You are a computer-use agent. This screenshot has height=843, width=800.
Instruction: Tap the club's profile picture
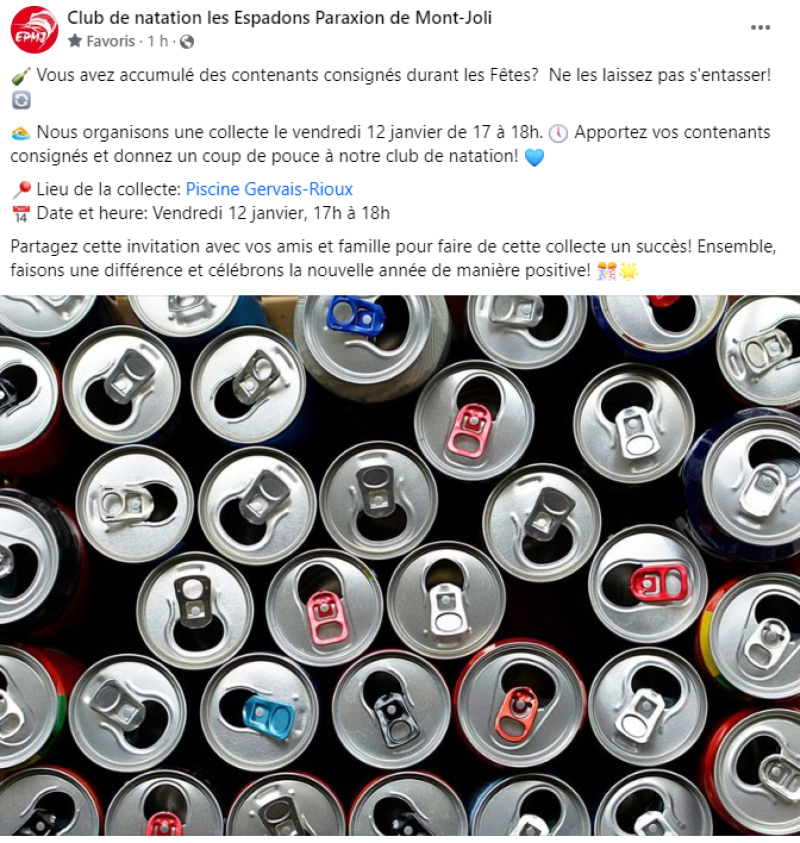[33, 29]
